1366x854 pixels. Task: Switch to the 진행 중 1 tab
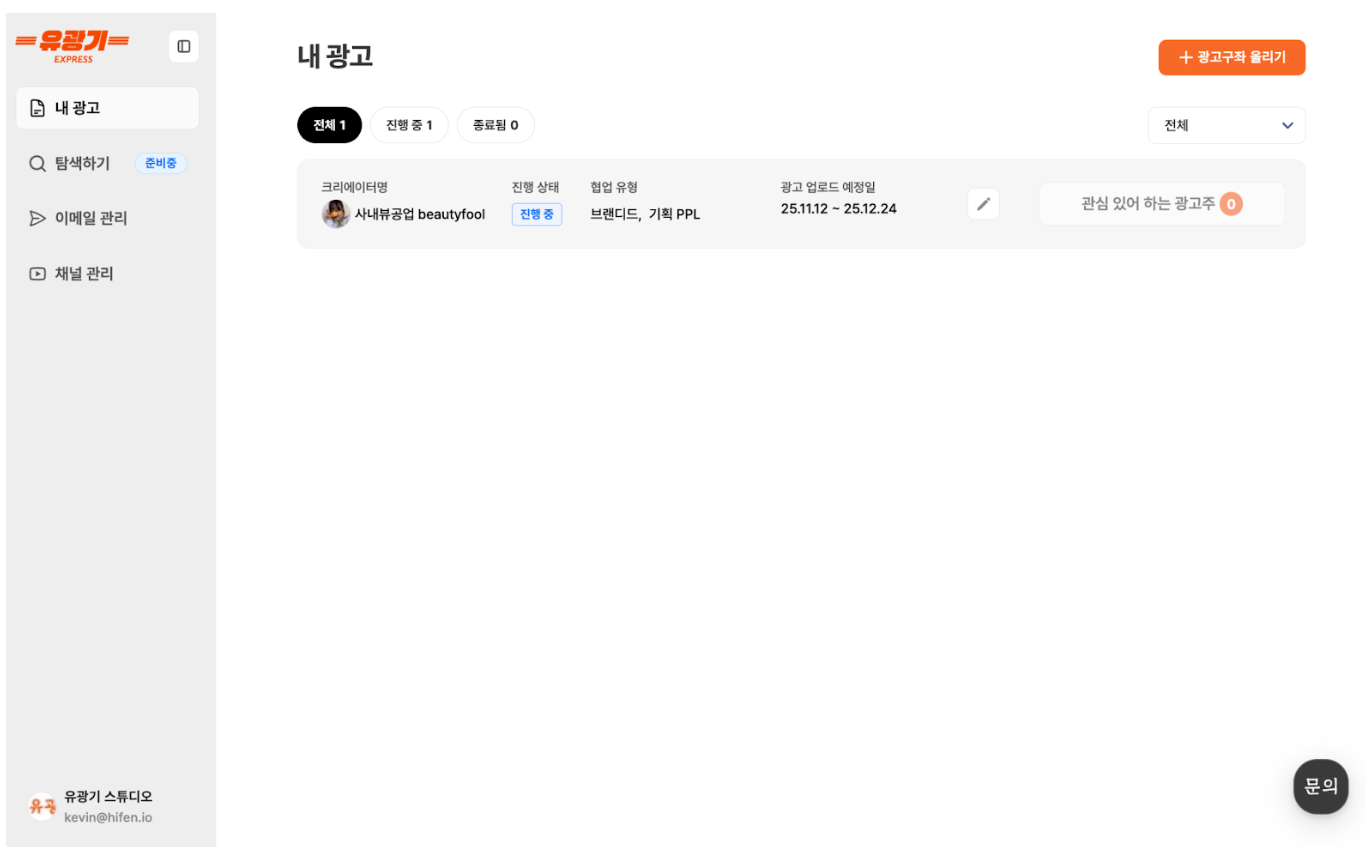409,125
